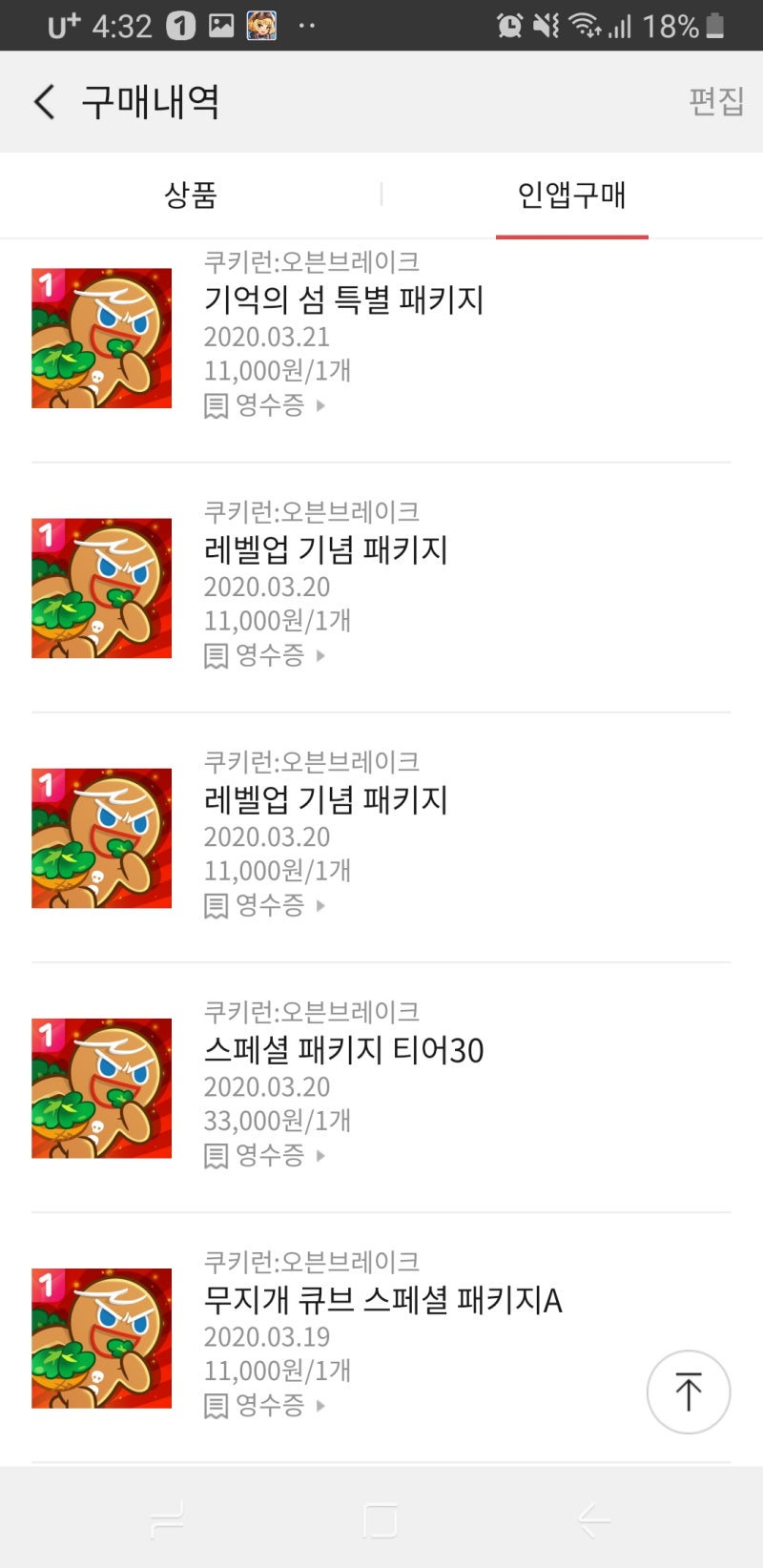Screen dimensions: 763x1568
Task: Tap the scroll-to-top floating arrow button
Action: 689,1392
